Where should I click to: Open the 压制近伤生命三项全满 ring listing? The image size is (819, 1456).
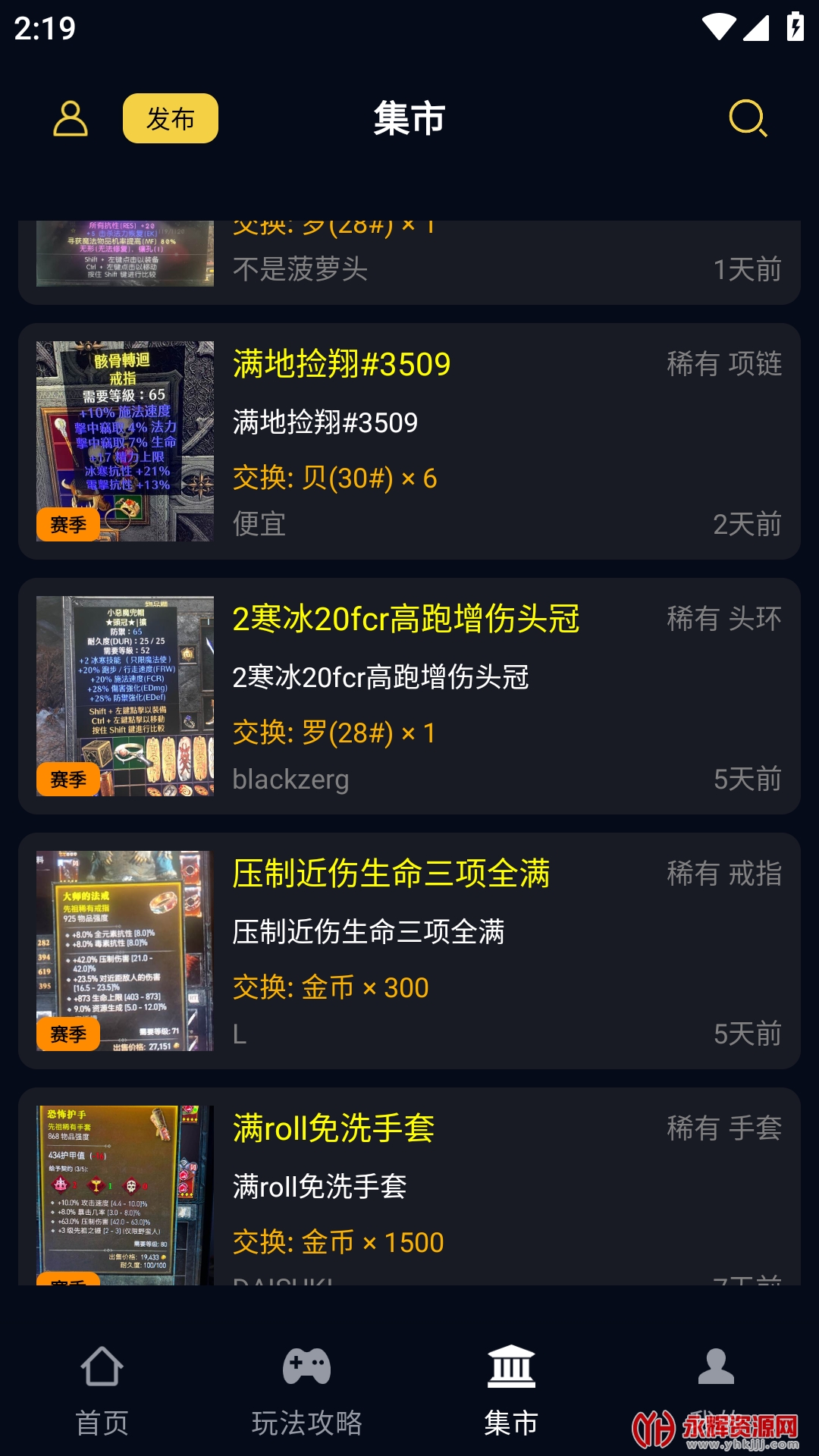click(409, 951)
